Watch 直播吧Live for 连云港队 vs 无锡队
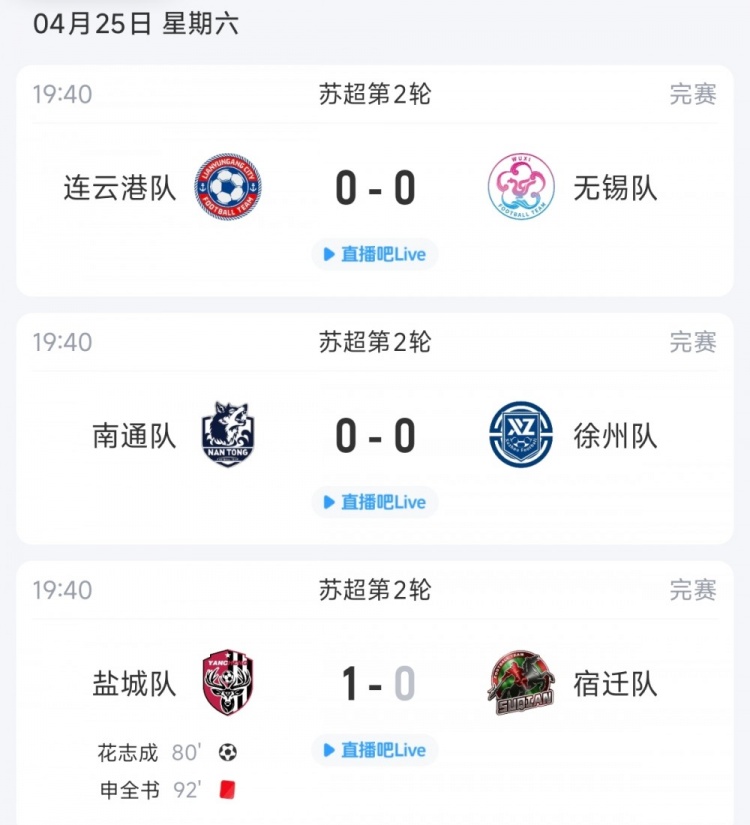 pos(375,254)
